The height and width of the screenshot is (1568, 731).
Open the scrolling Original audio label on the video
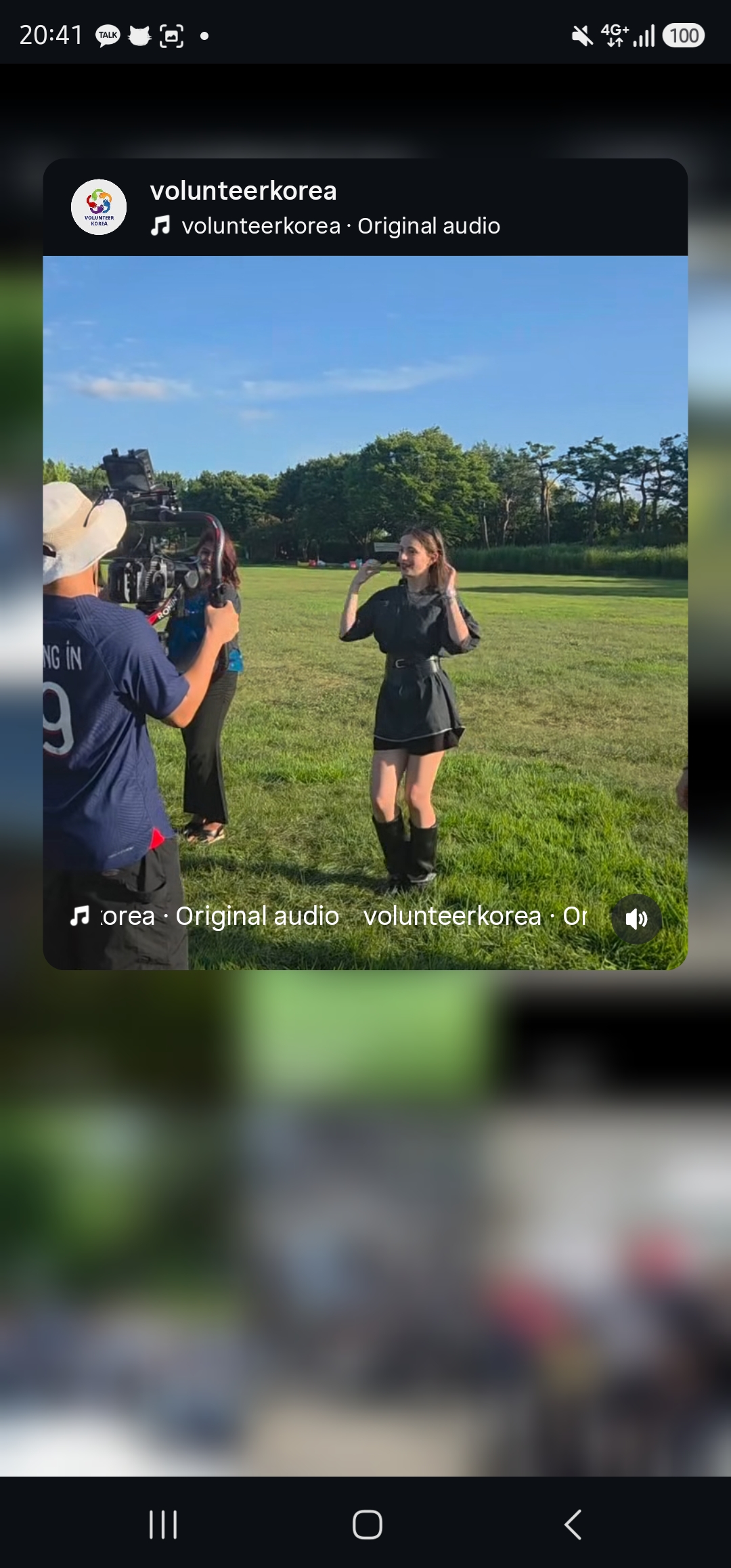(329, 916)
